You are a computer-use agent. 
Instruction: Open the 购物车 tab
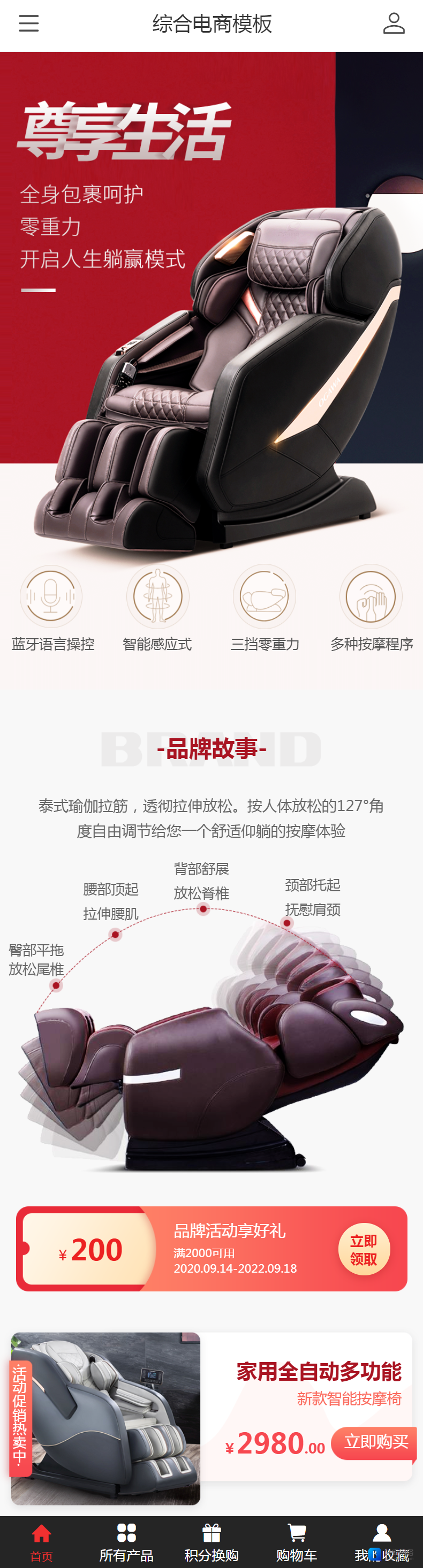tap(296, 1542)
